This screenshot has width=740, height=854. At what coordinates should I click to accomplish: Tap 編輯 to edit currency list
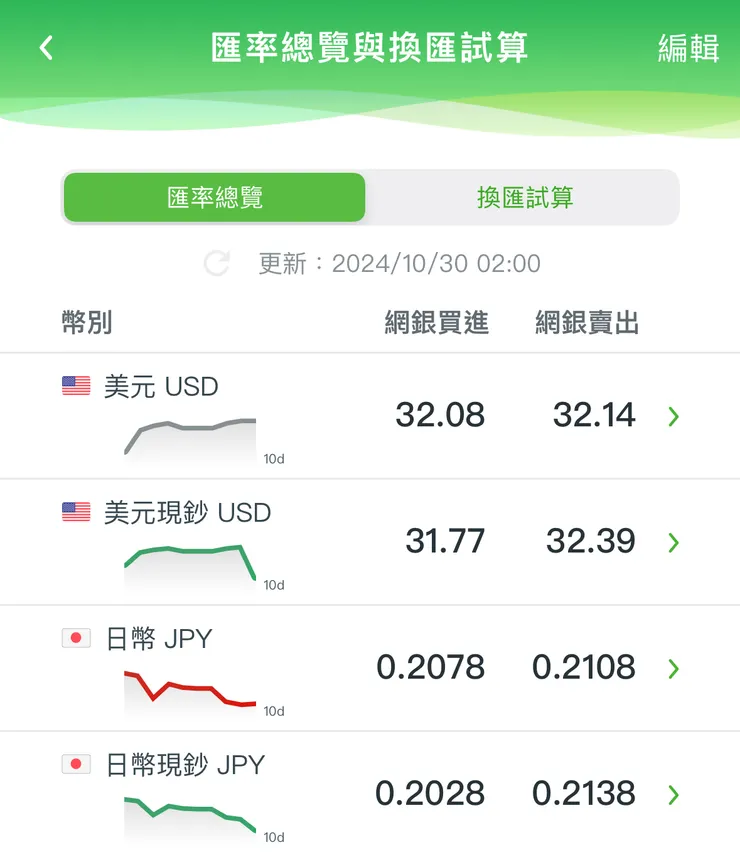(687, 47)
